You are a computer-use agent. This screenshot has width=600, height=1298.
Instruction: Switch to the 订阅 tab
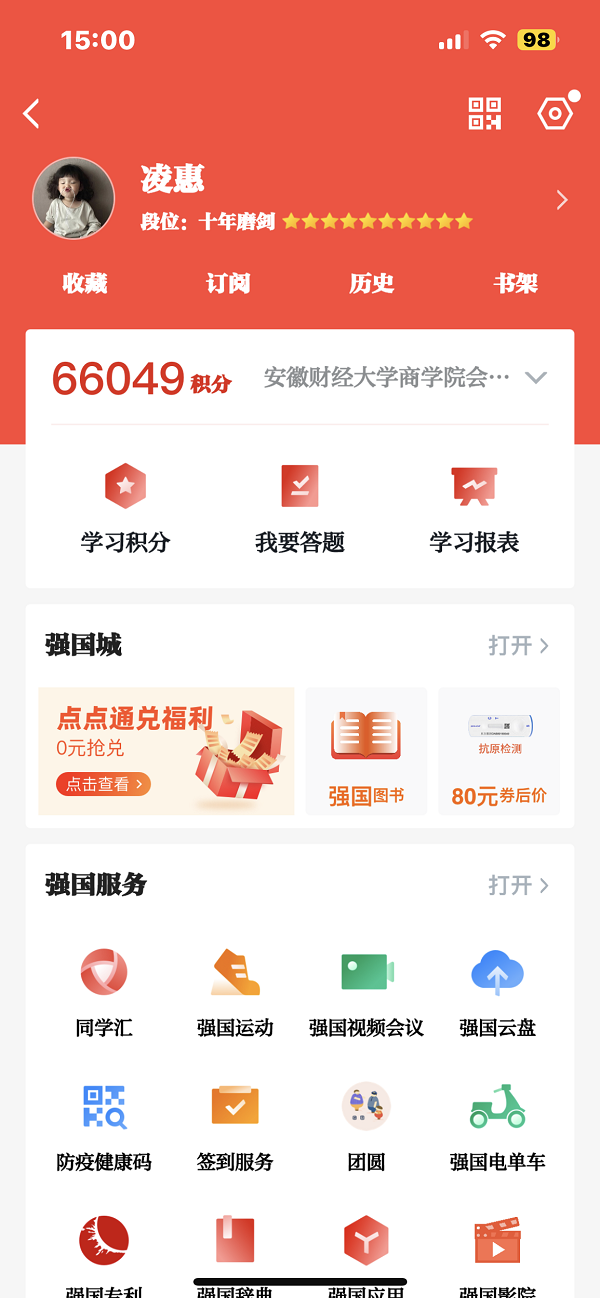228,283
